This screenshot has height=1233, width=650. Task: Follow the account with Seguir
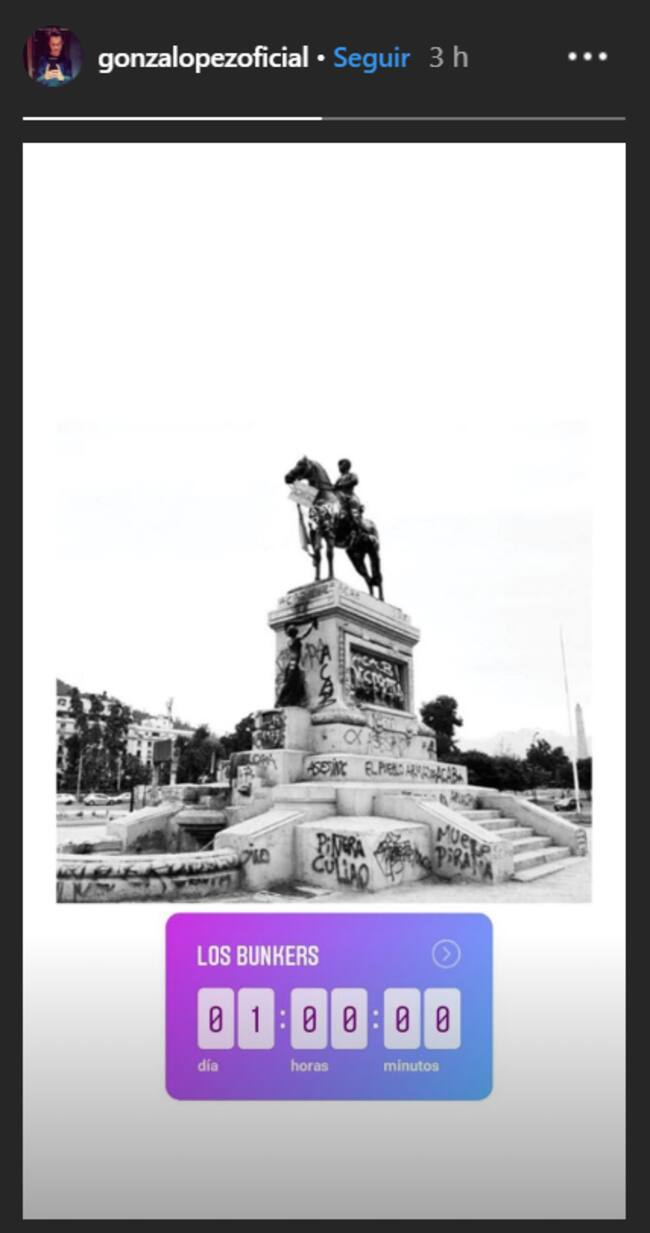(371, 58)
